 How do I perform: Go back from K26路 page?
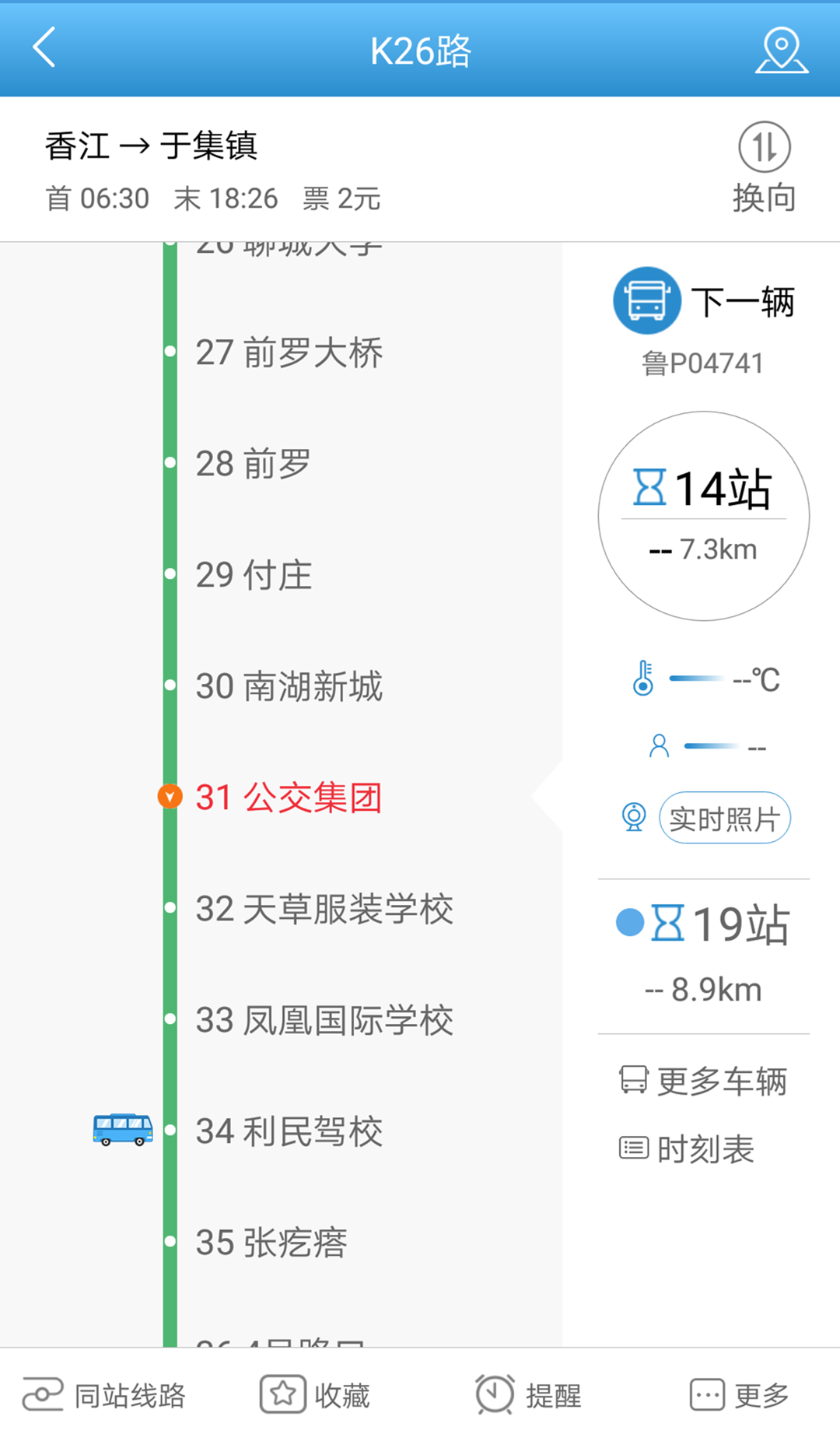[44, 48]
